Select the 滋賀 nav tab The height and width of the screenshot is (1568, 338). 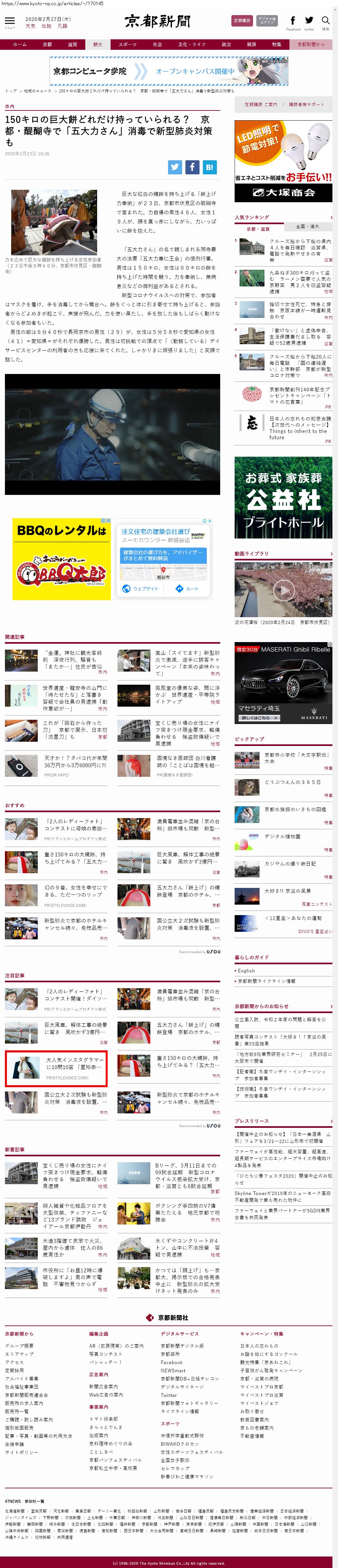click(x=73, y=45)
